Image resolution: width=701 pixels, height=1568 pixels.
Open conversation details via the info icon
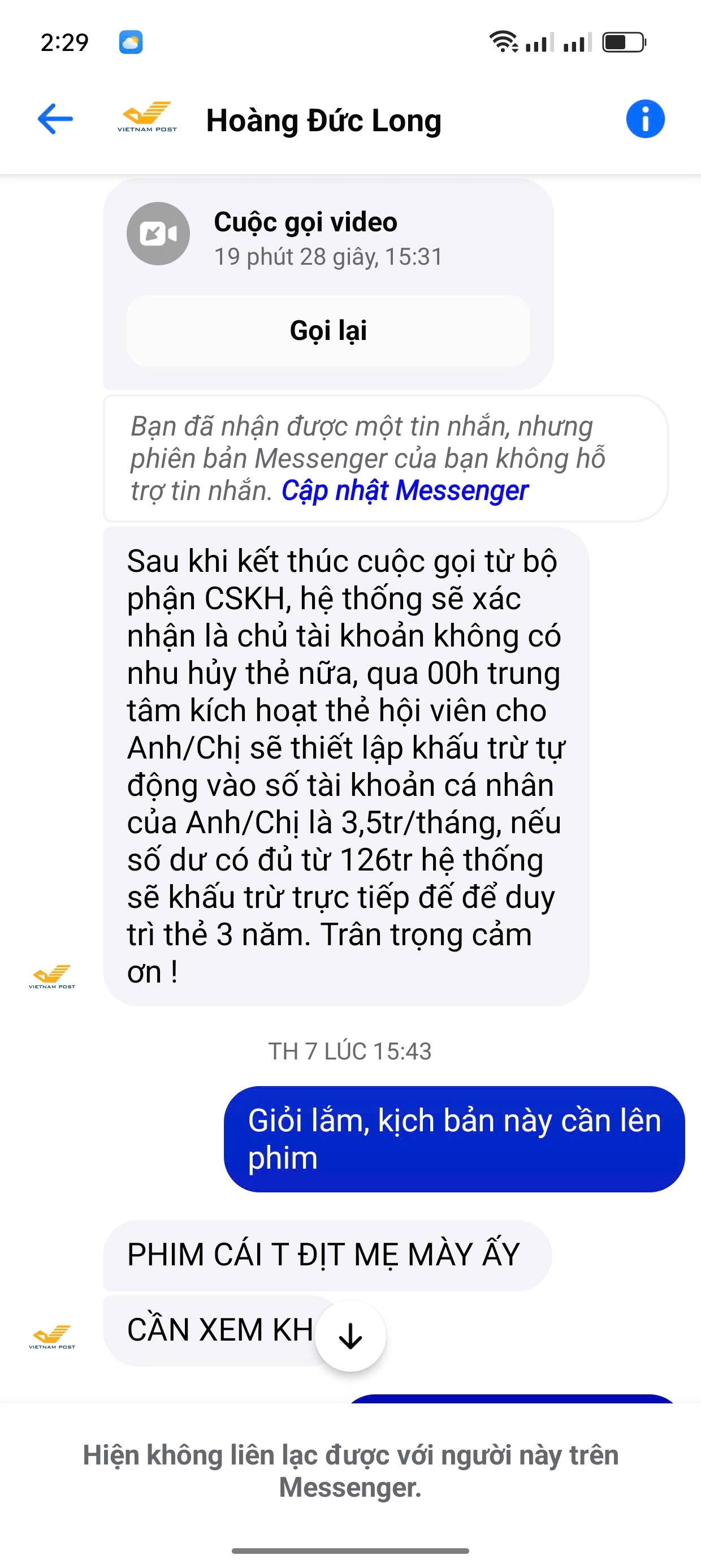[646, 119]
